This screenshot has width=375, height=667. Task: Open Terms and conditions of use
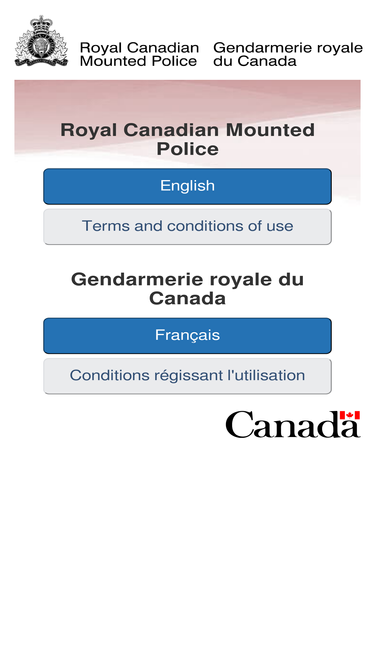(x=187, y=226)
